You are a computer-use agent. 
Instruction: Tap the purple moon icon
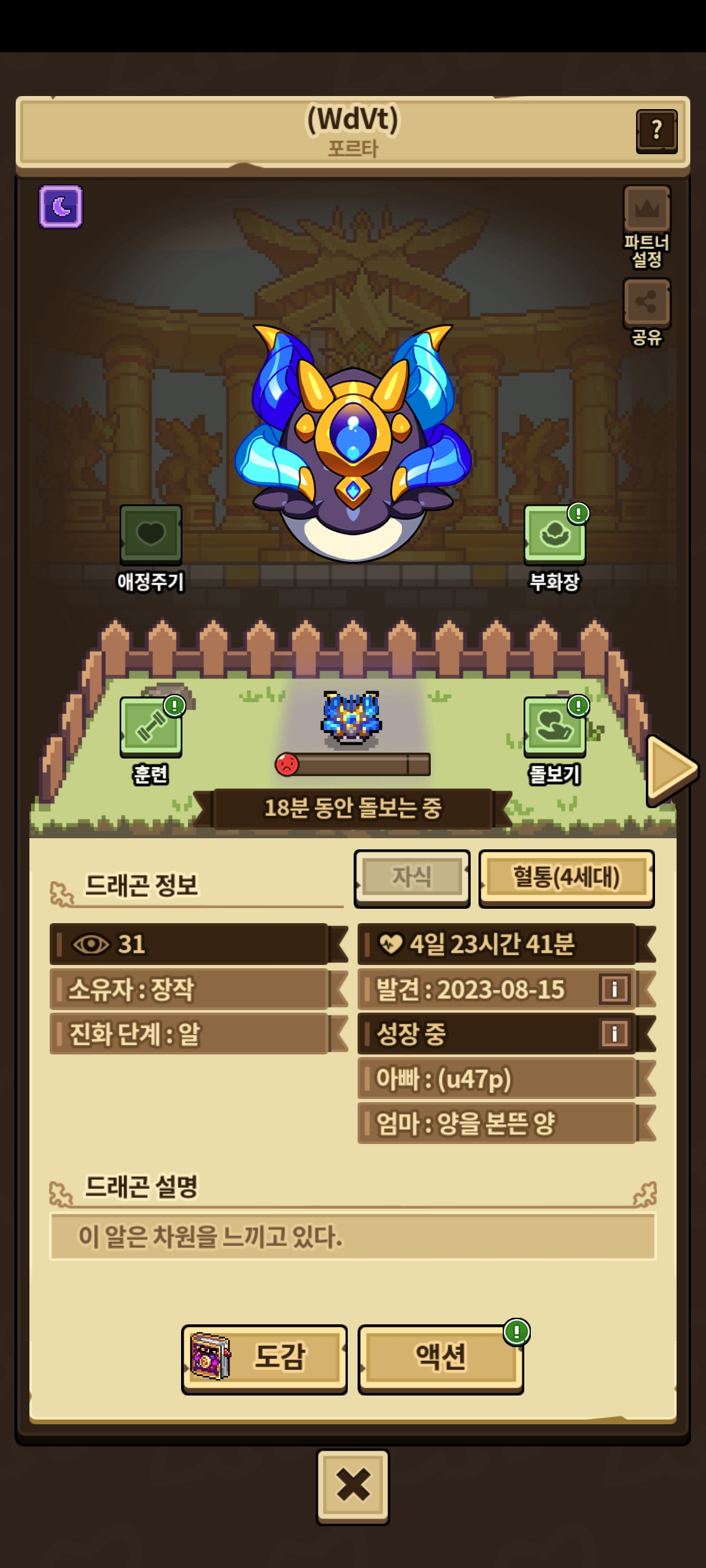61,206
